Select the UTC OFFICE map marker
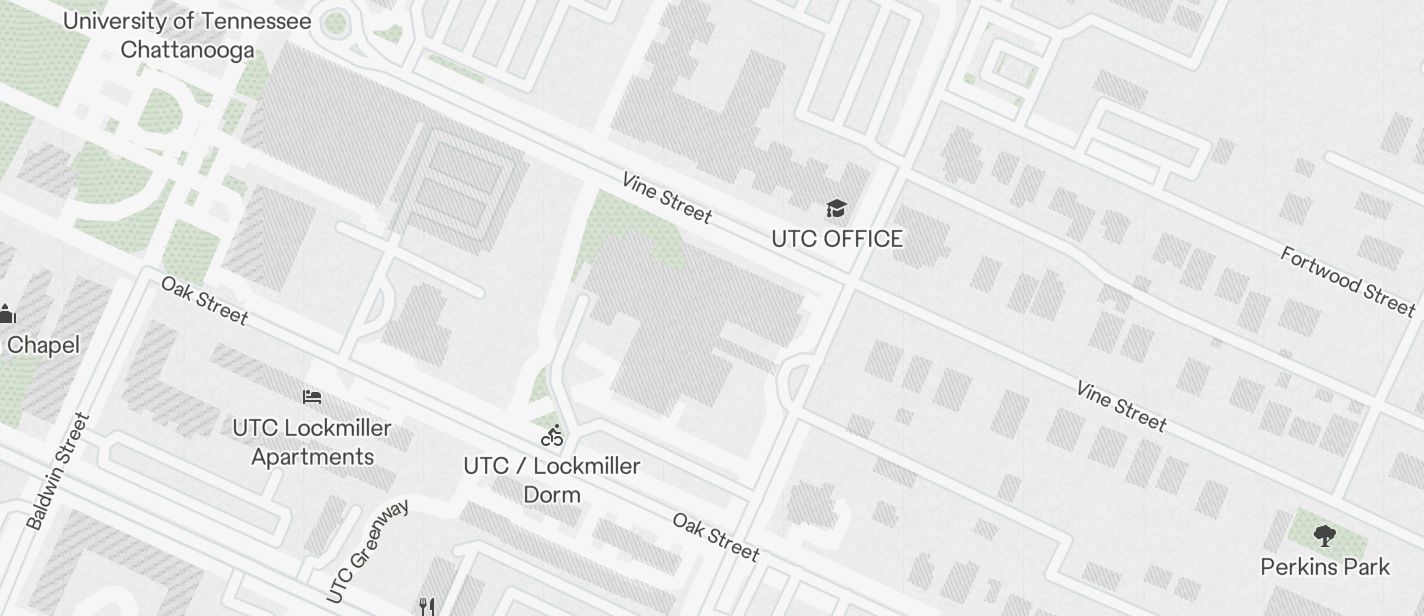 tap(836, 209)
